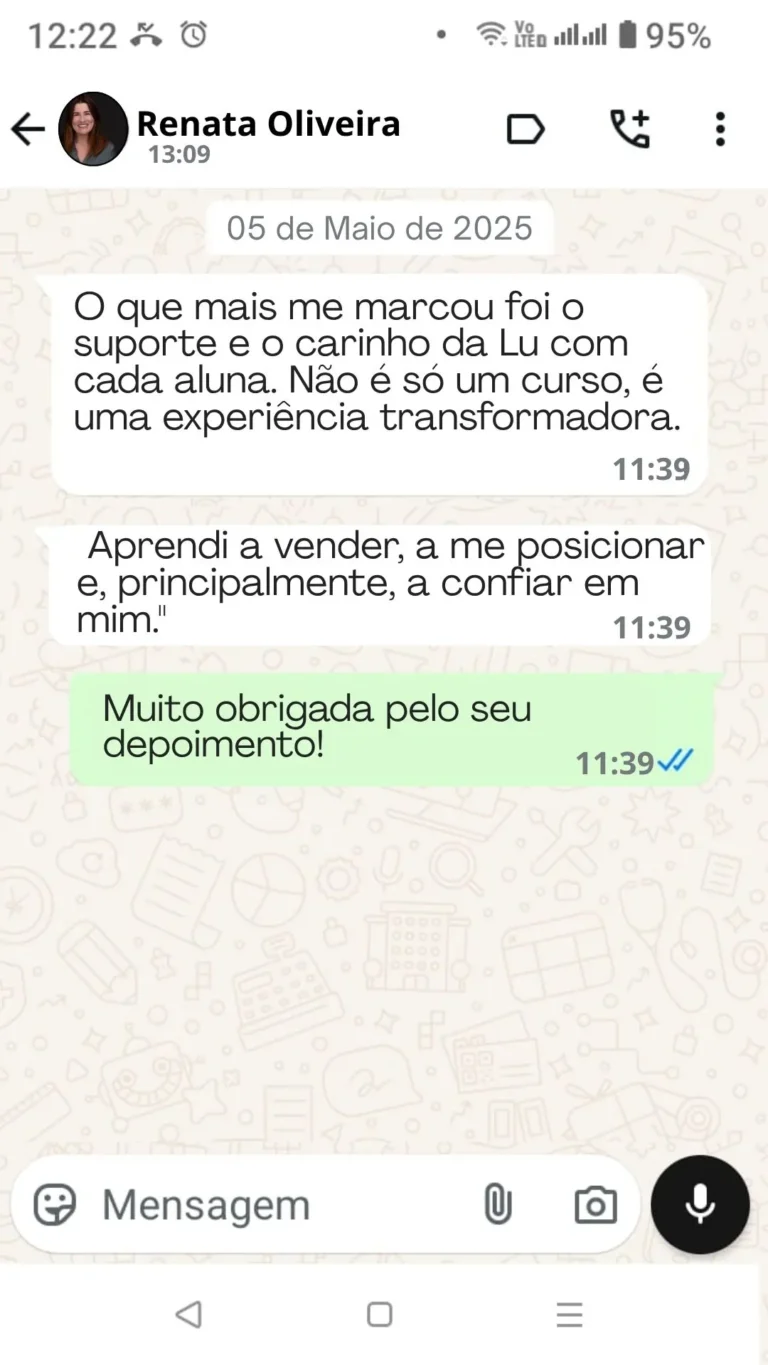Open the chat label icon in the header
This screenshot has width=768, height=1365.
527,129
